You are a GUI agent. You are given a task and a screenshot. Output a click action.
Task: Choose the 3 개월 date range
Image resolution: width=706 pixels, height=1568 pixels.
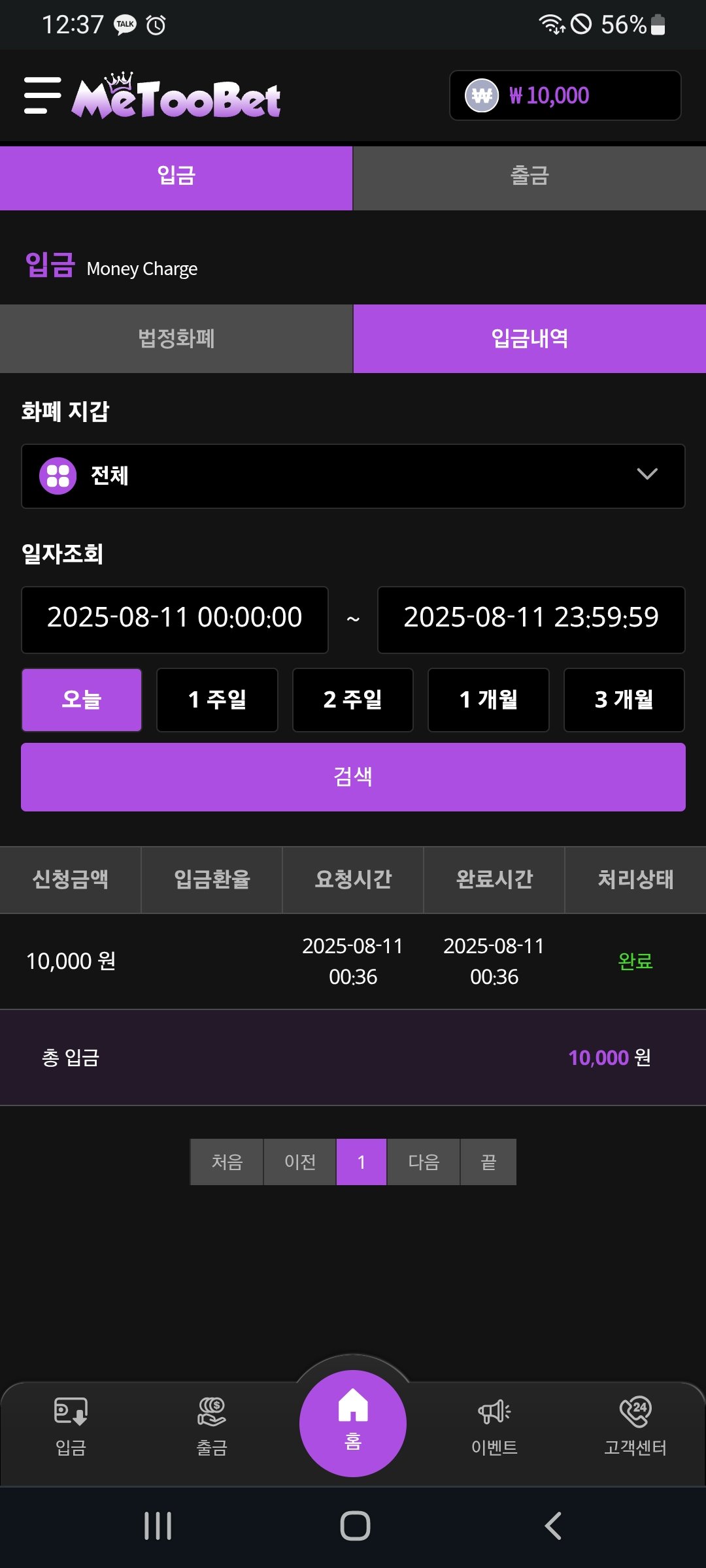coord(624,700)
